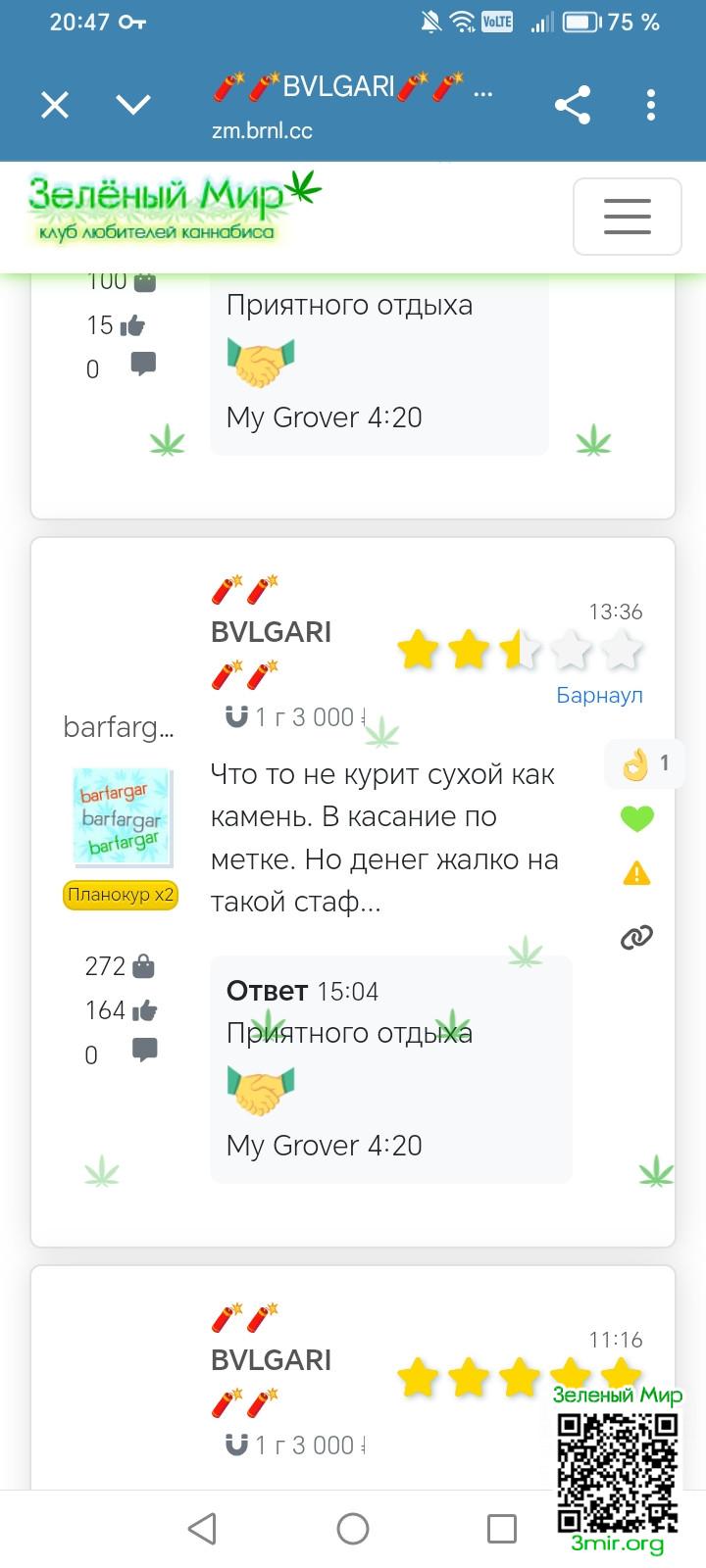
Task: Like barfargar's review with green heart
Action: coord(637,817)
